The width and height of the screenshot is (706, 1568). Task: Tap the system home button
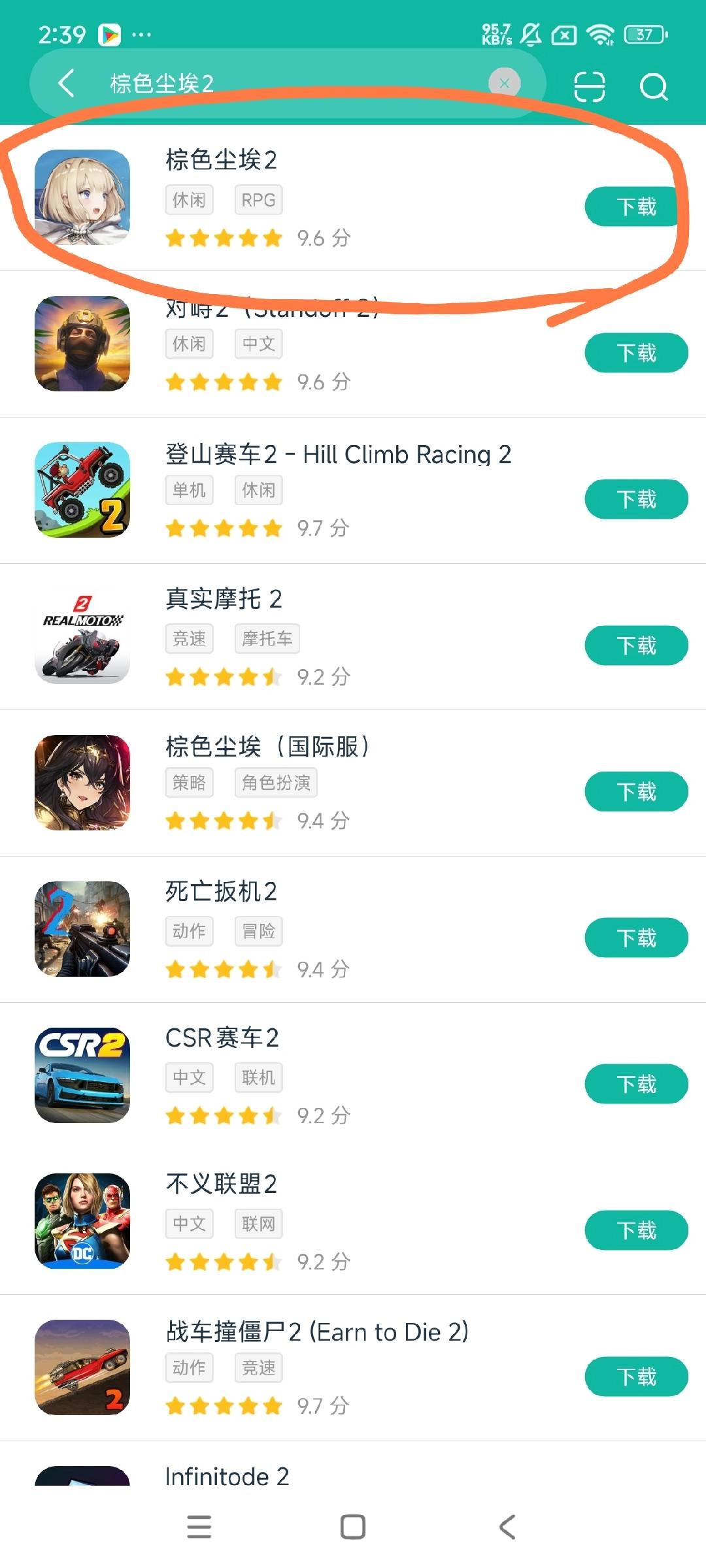353,1527
